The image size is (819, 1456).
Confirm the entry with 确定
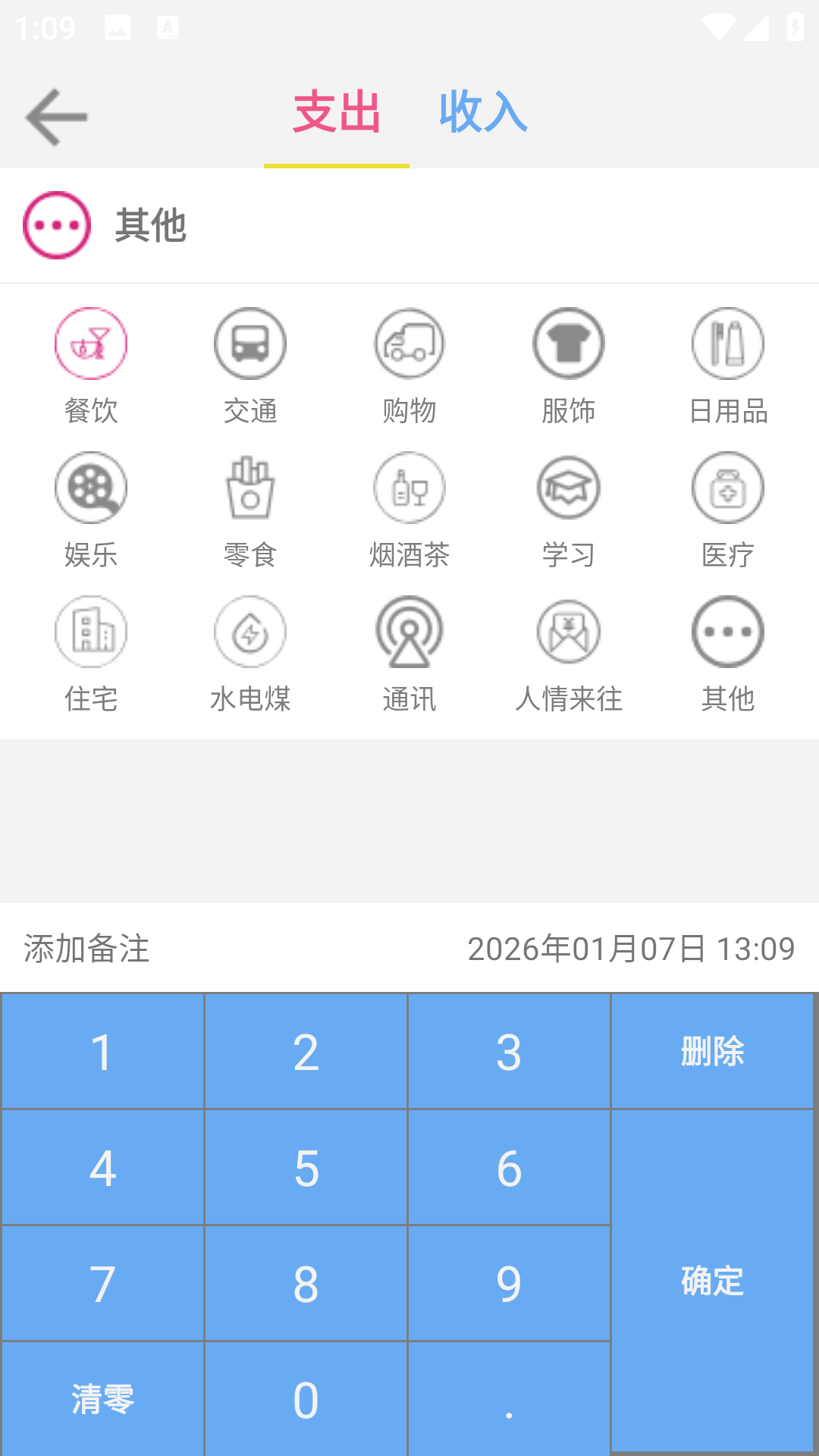pyautogui.click(x=712, y=1281)
